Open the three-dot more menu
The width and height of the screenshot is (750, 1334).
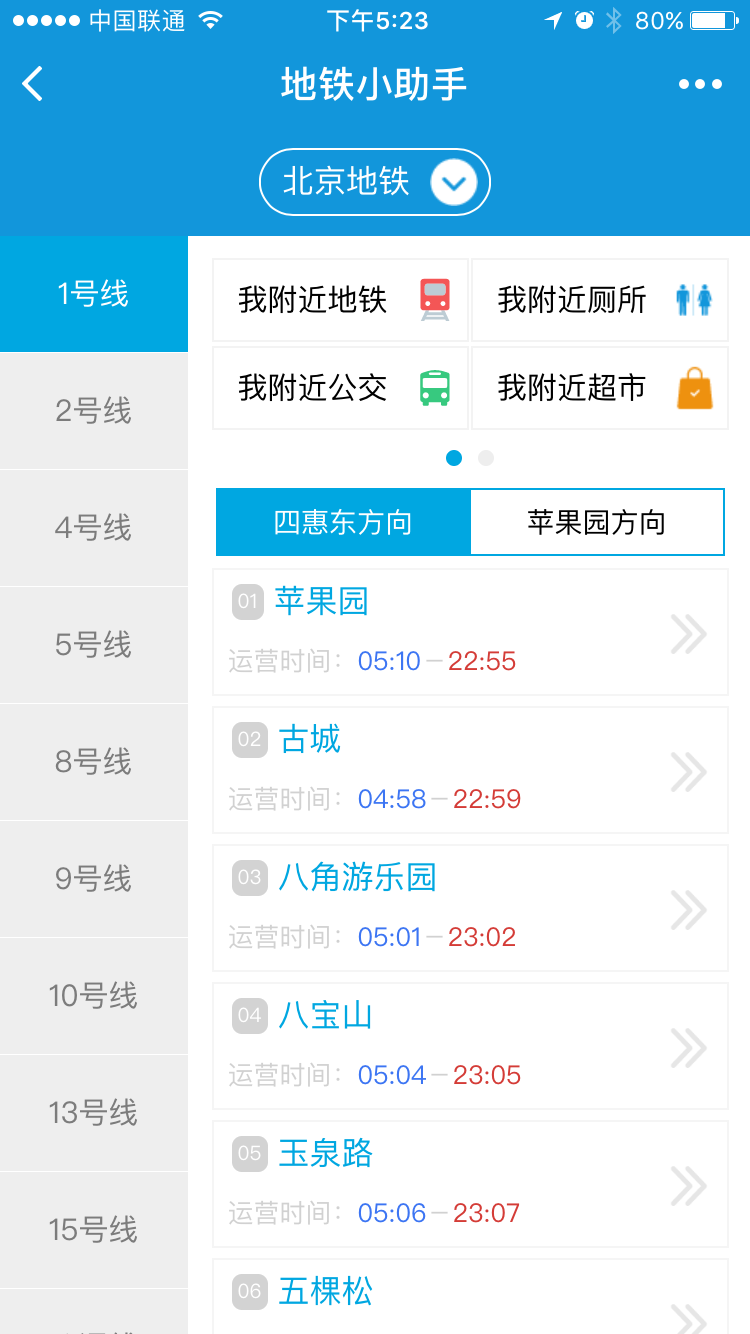[700, 84]
